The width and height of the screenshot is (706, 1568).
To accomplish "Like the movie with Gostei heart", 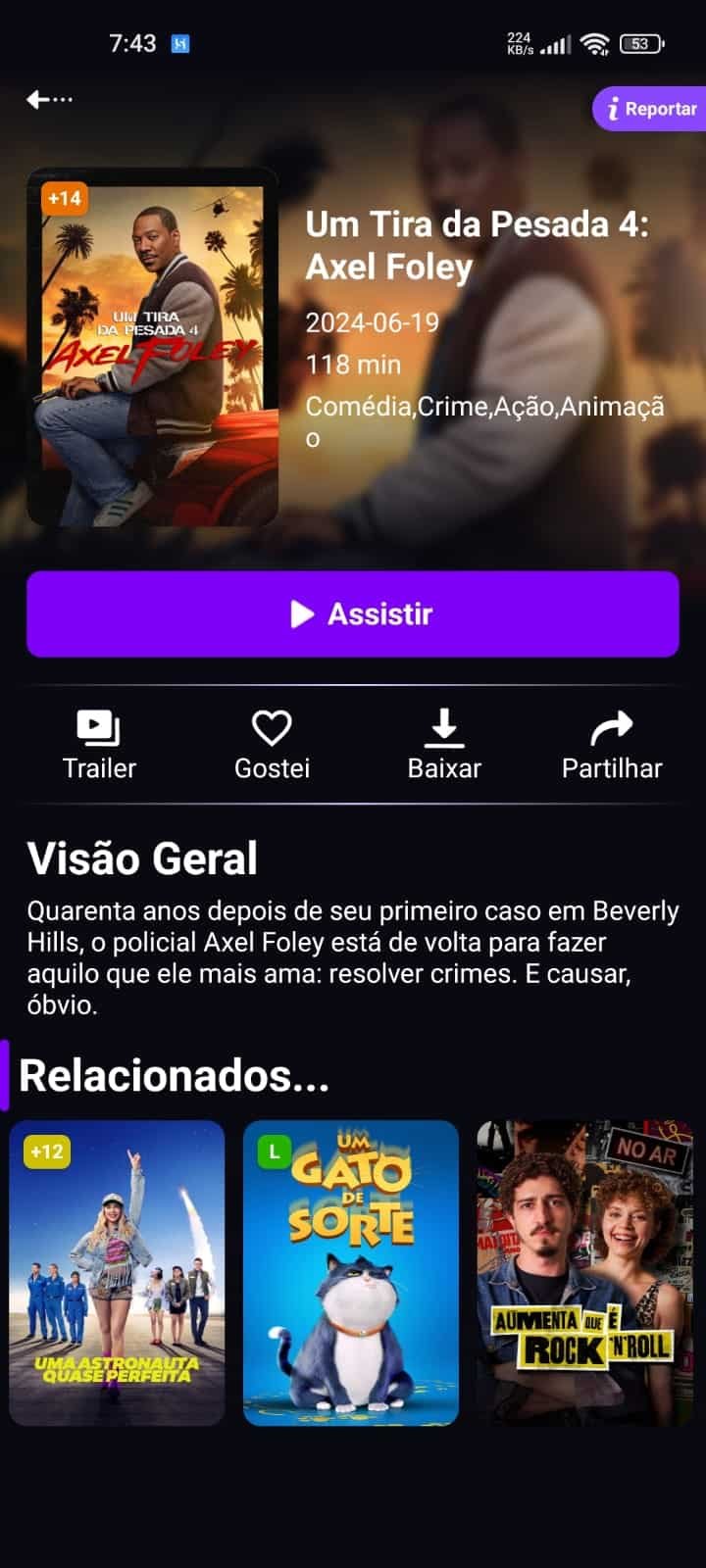I will [x=272, y=745].
